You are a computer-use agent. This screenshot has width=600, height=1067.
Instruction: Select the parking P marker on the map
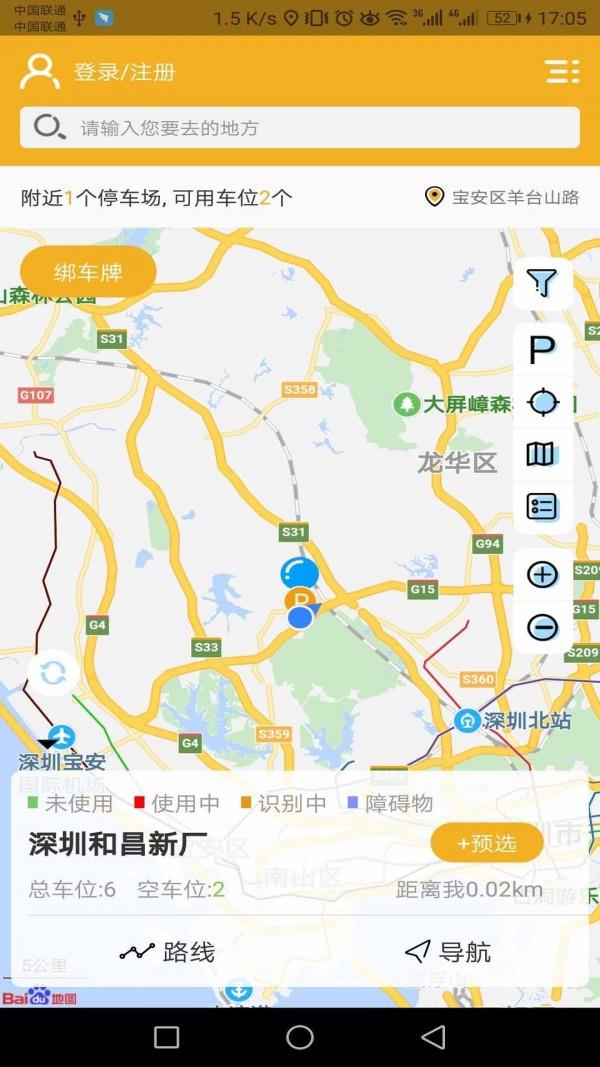pos(299,599)
